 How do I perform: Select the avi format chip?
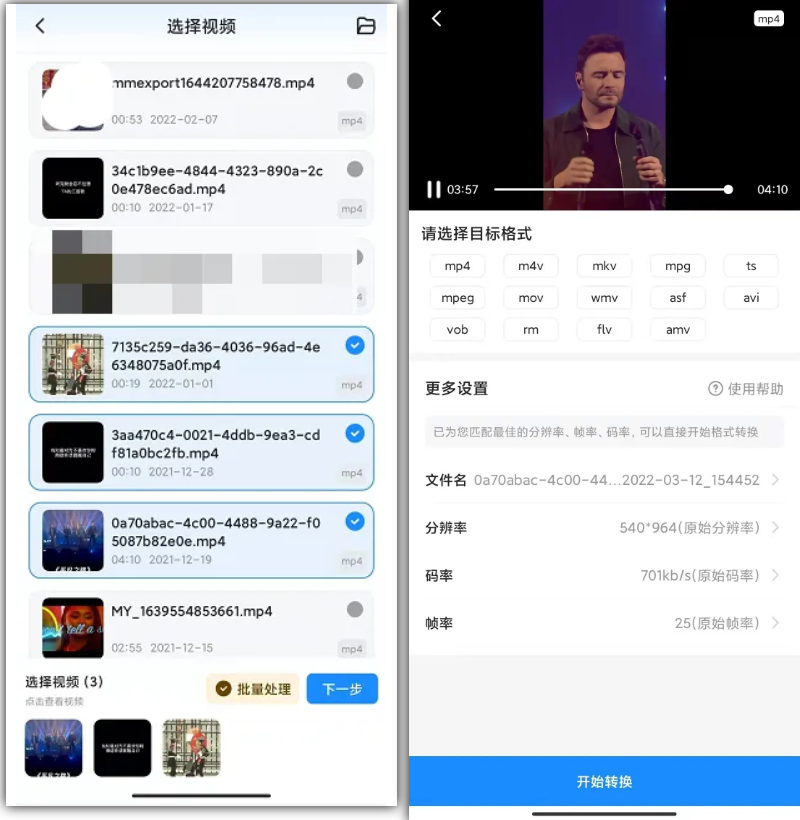(x=751, y=298)
